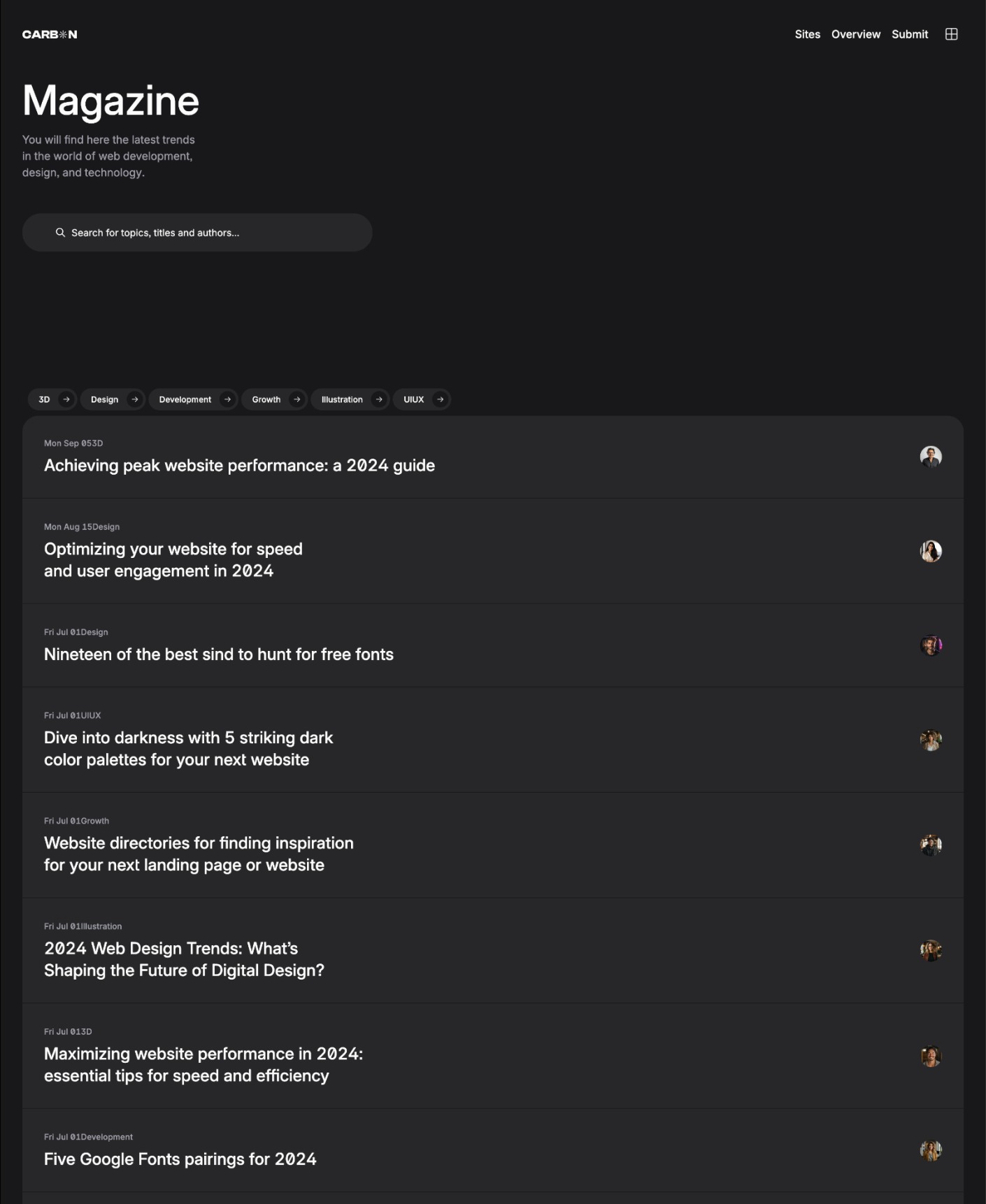
Task: Select the Design category chip
Action: (x=112, y=399)
